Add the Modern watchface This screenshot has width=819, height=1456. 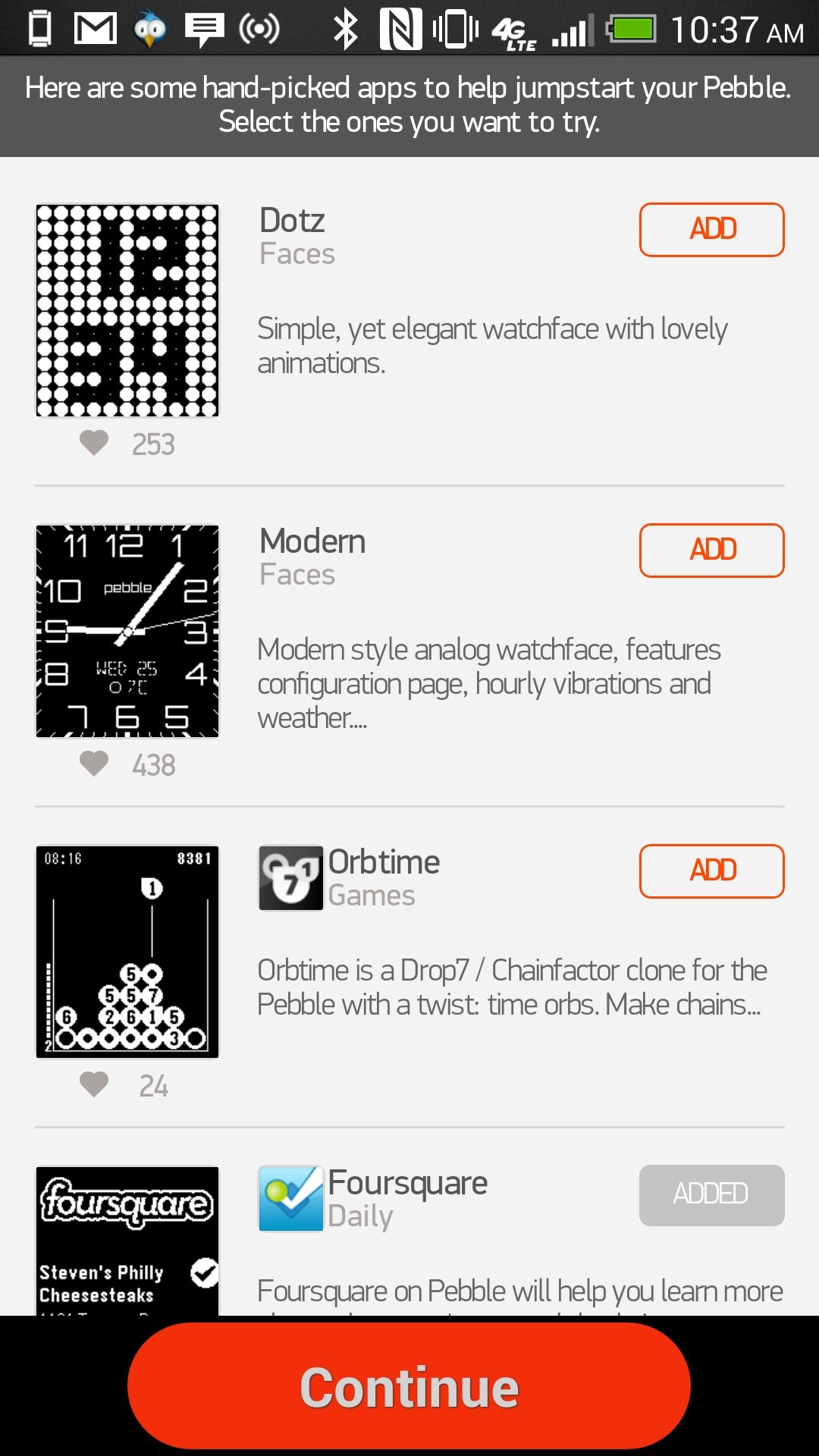pyautogui.click(x=711, y=550)
